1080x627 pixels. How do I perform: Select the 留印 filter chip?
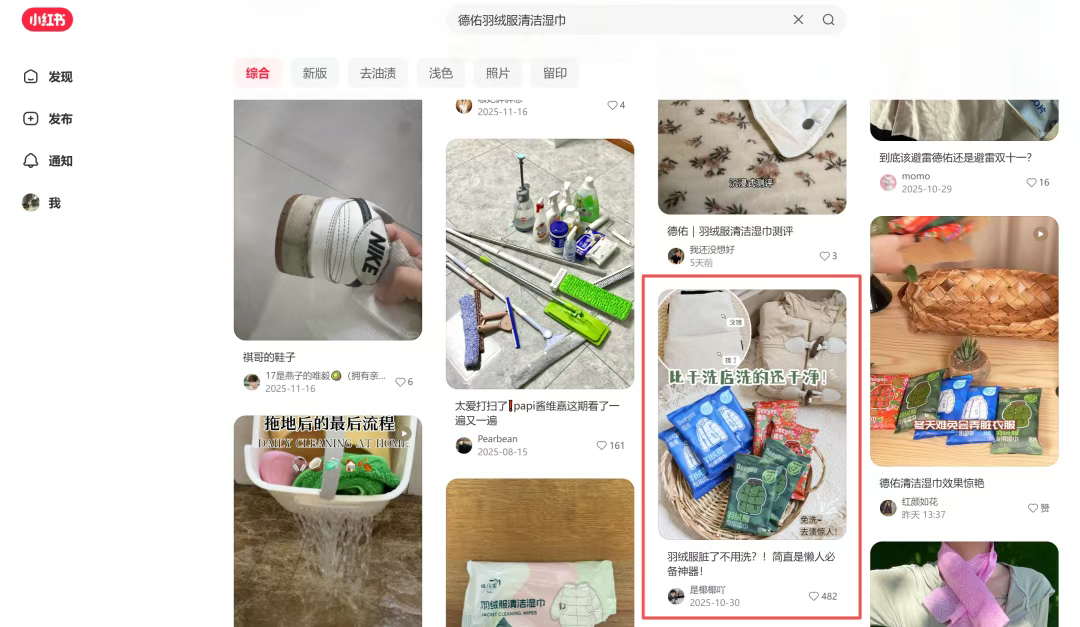pos(555,73)
